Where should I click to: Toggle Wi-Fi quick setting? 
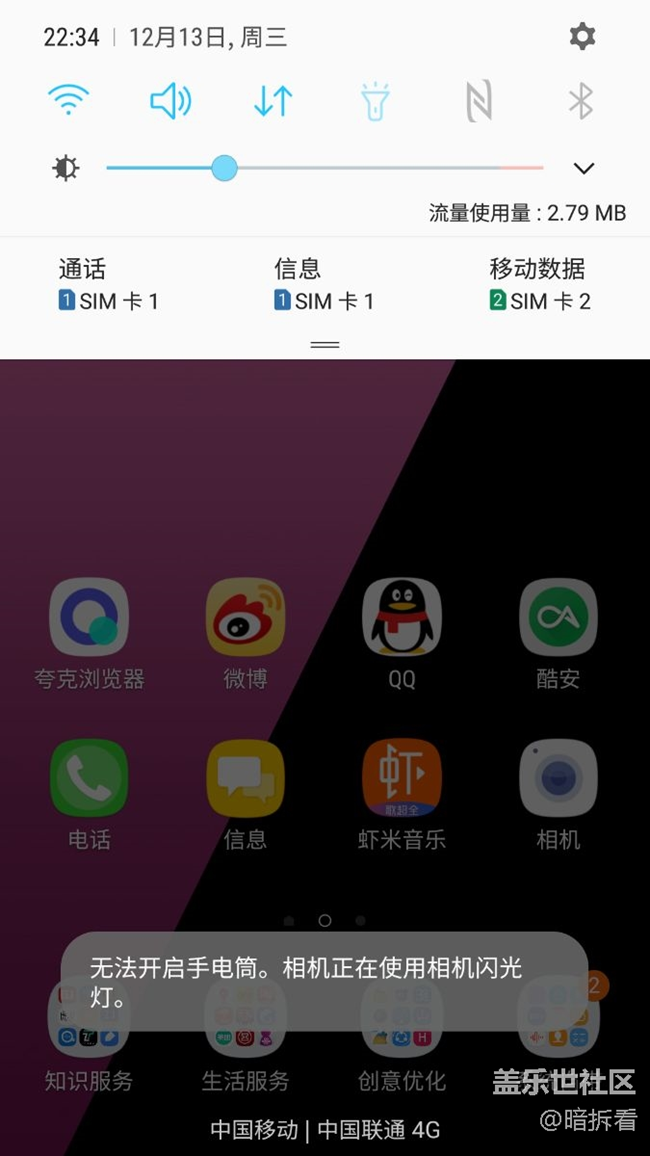(x=68, y=101)
